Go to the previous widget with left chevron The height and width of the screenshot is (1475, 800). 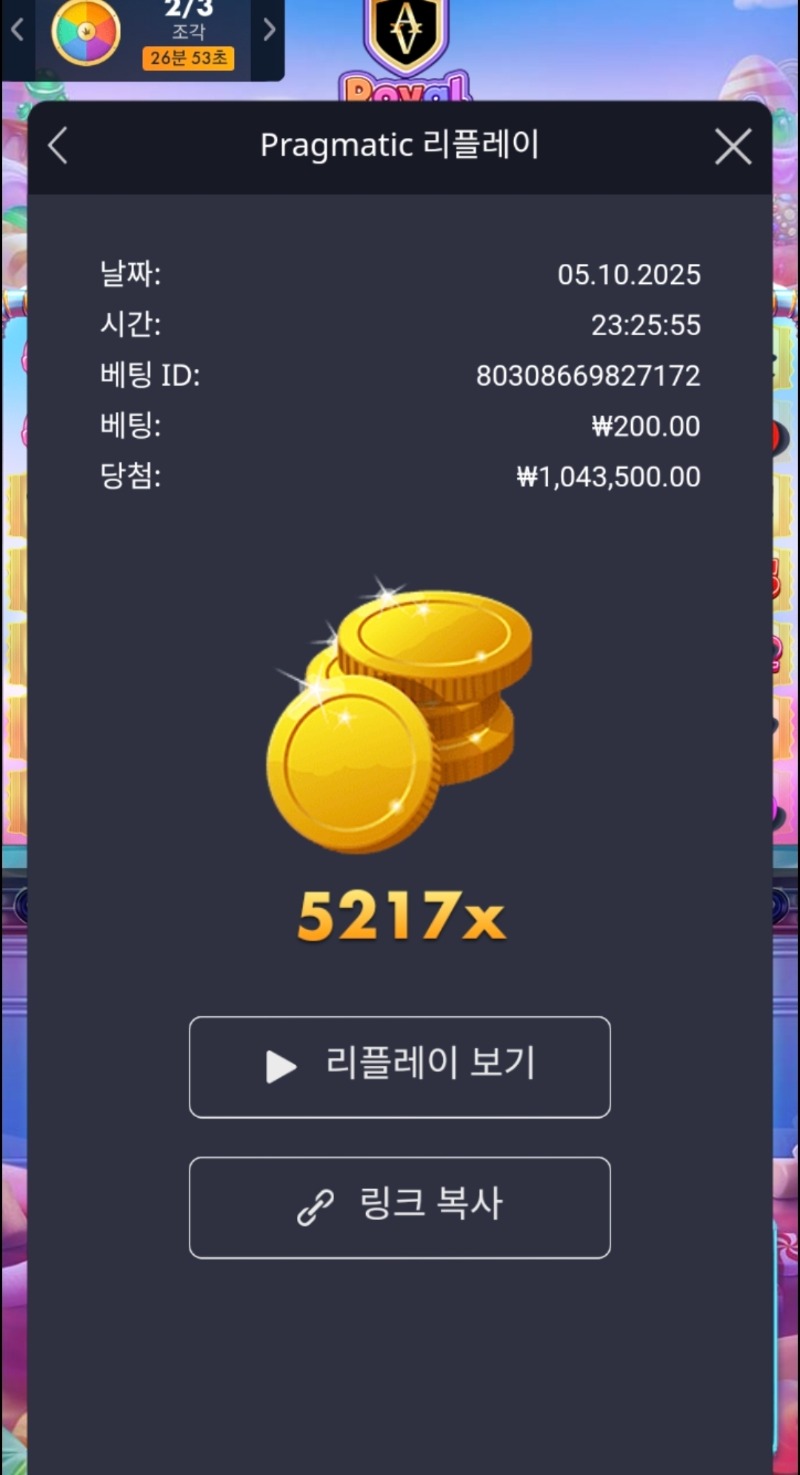[17, 30]
